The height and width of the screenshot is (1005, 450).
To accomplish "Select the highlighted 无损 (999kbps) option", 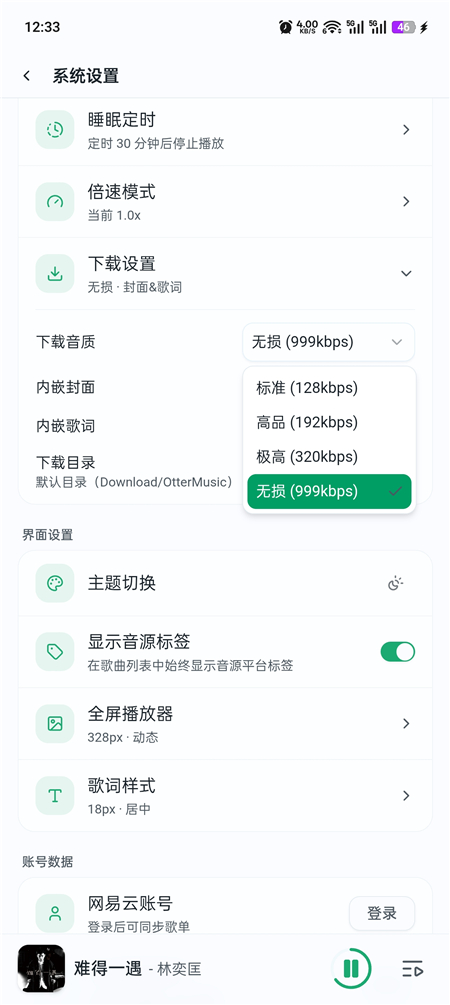I will click(329, 492).
